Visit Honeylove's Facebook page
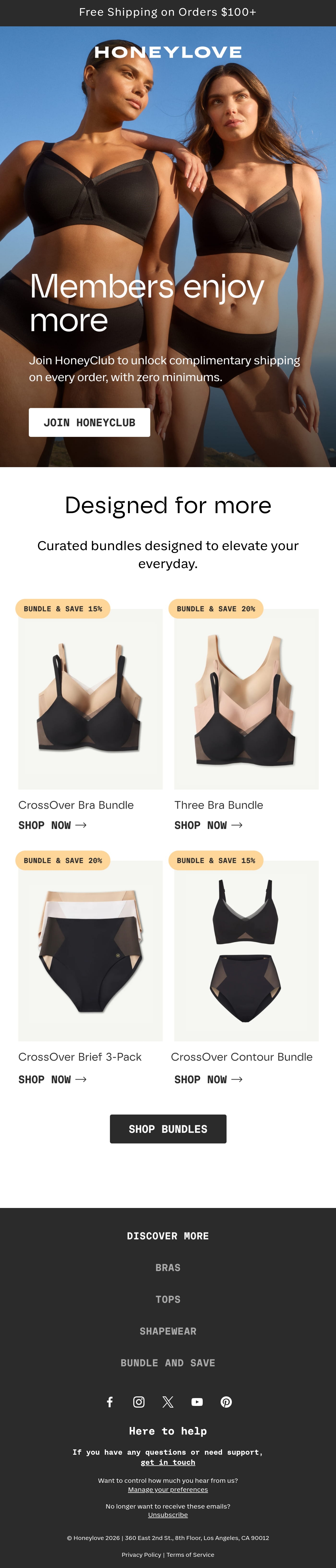This screenshot has width=336, height=1568. 110,1402
